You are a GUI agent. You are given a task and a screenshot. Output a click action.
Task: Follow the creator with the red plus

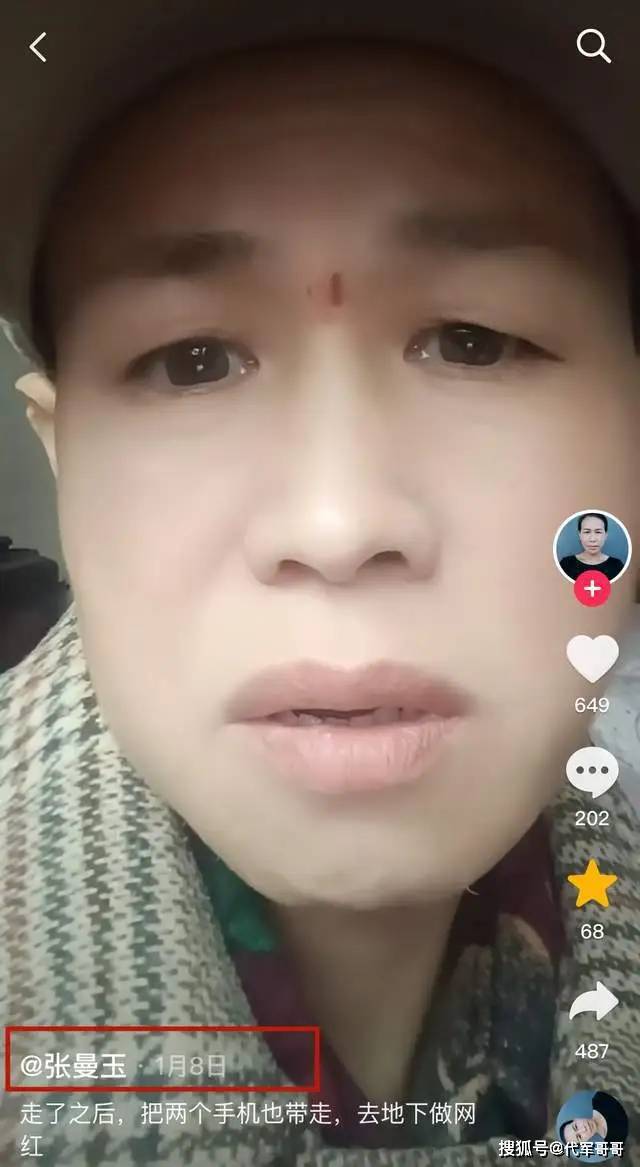pos(592,589)
